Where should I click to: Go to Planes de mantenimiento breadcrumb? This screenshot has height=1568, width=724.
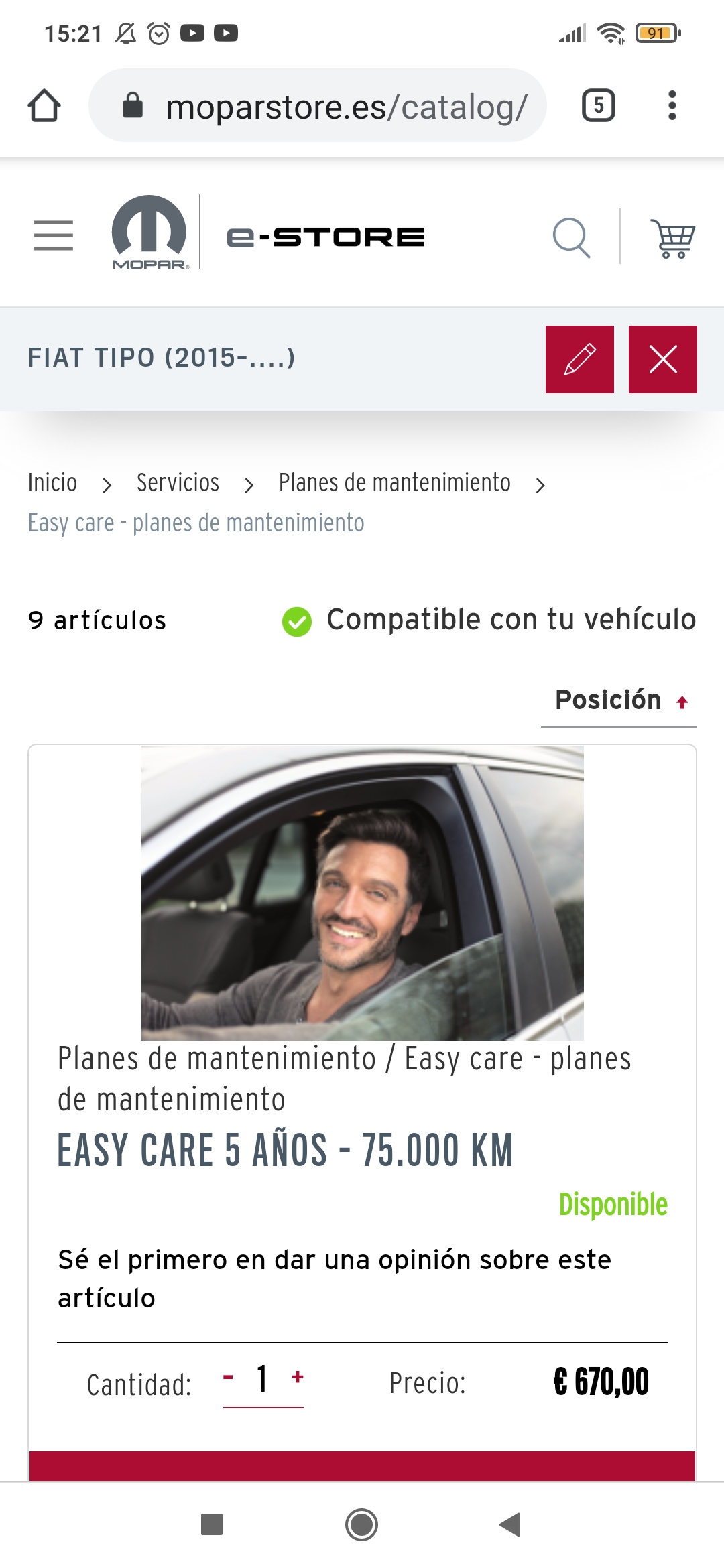click(x=394, y=483)
